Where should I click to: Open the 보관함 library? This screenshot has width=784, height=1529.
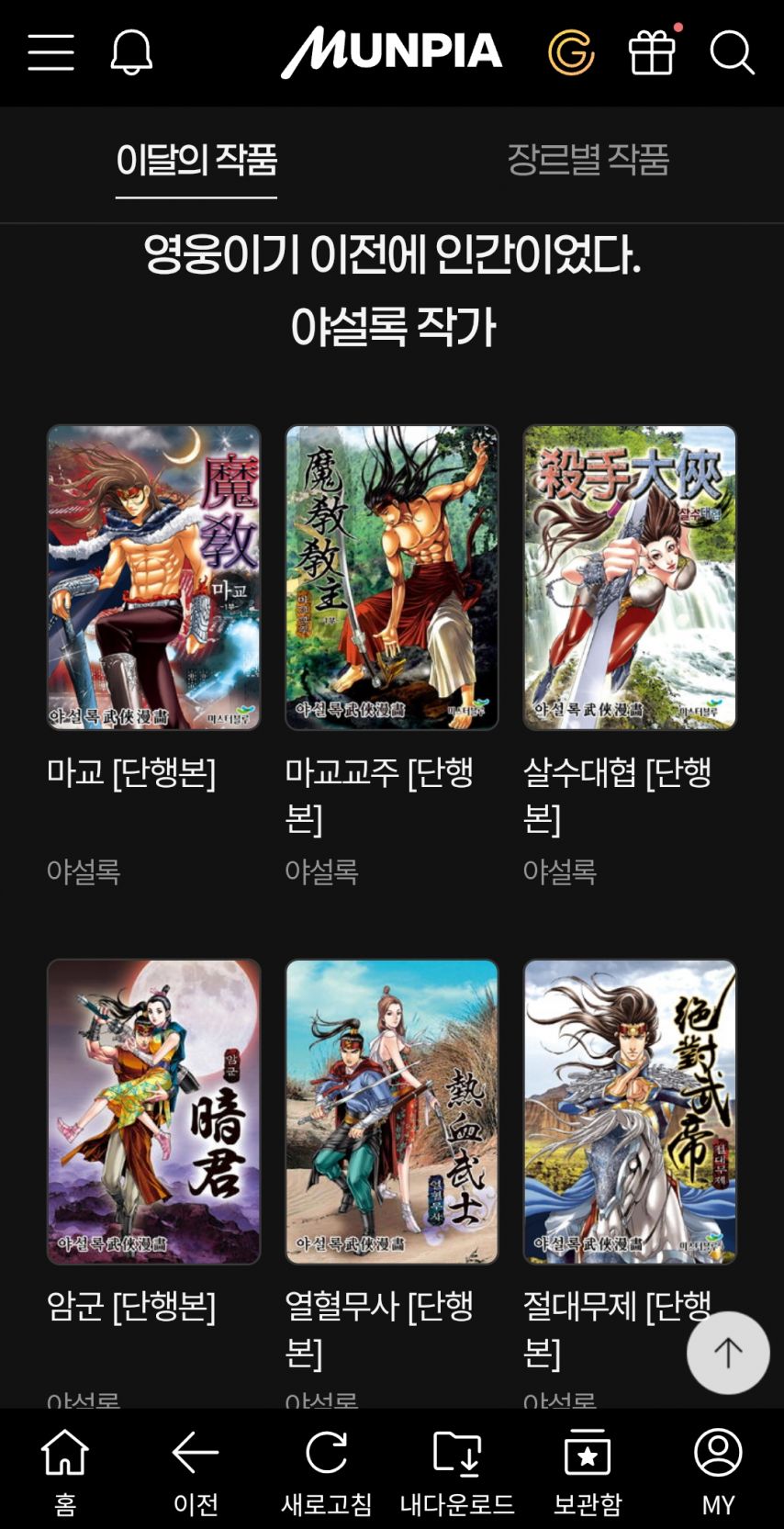[x=588, y=1469]
